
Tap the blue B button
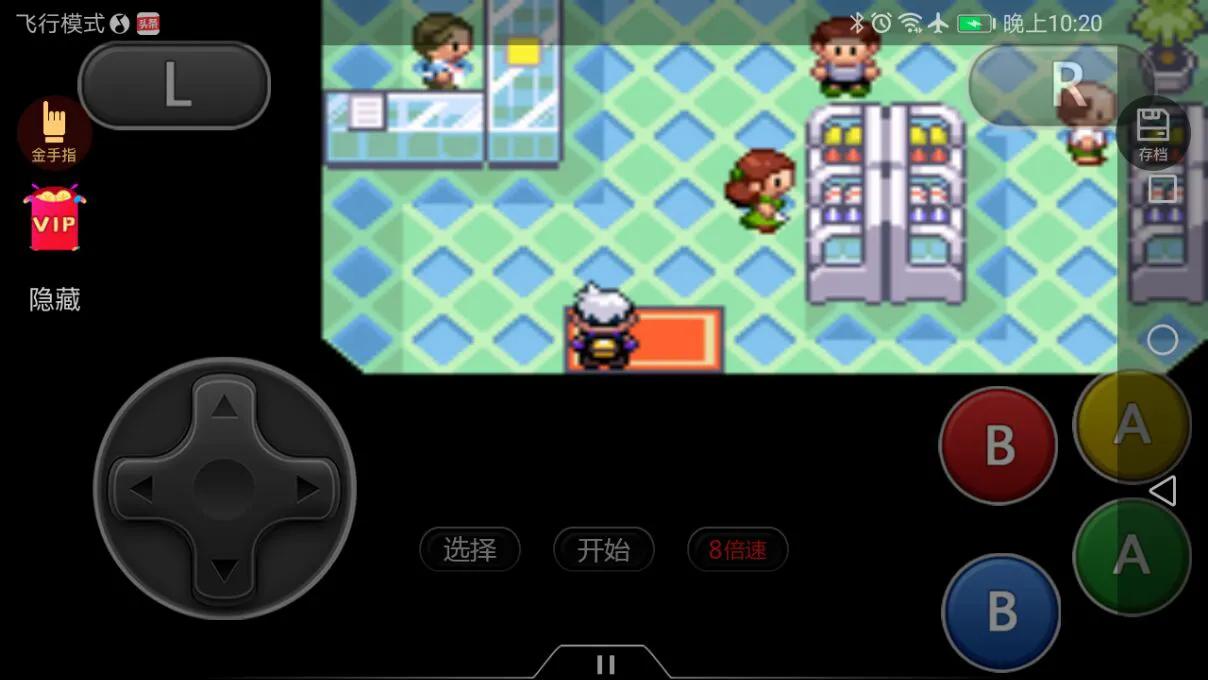pyautogui.click(x=1001, y=611)
